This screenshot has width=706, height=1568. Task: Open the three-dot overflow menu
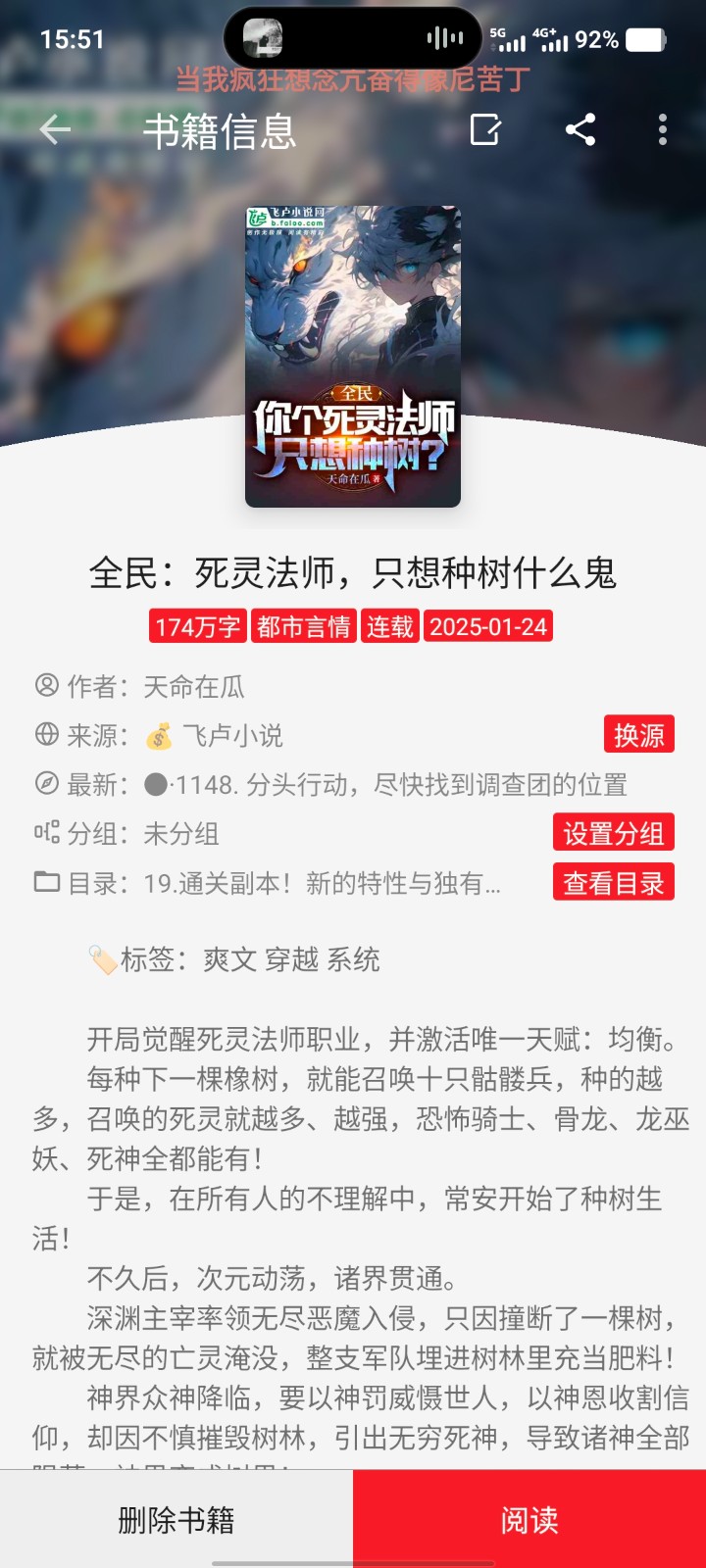[x=663, y=129]
